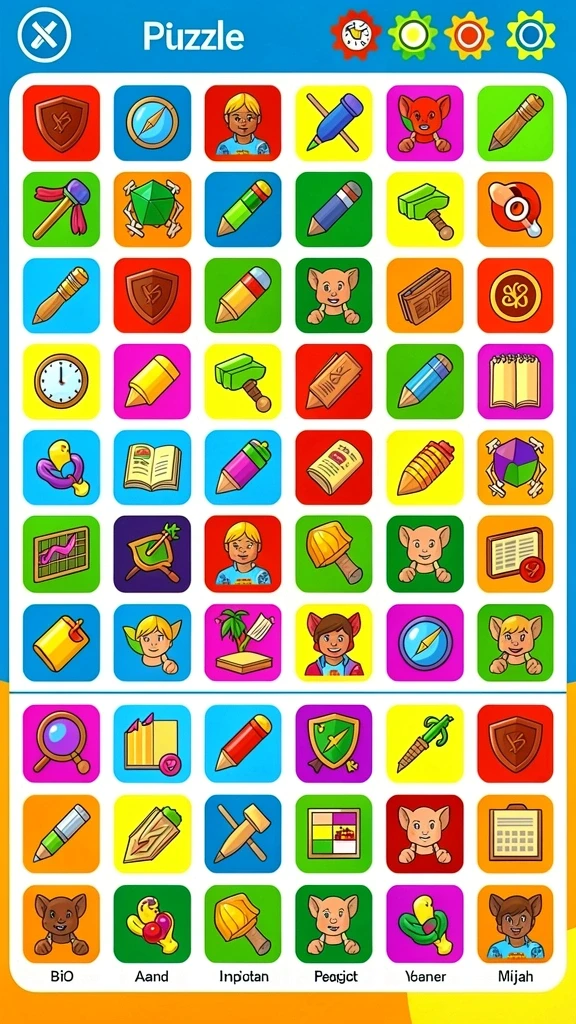Select the wall clock tile

(x=61, y=381)
